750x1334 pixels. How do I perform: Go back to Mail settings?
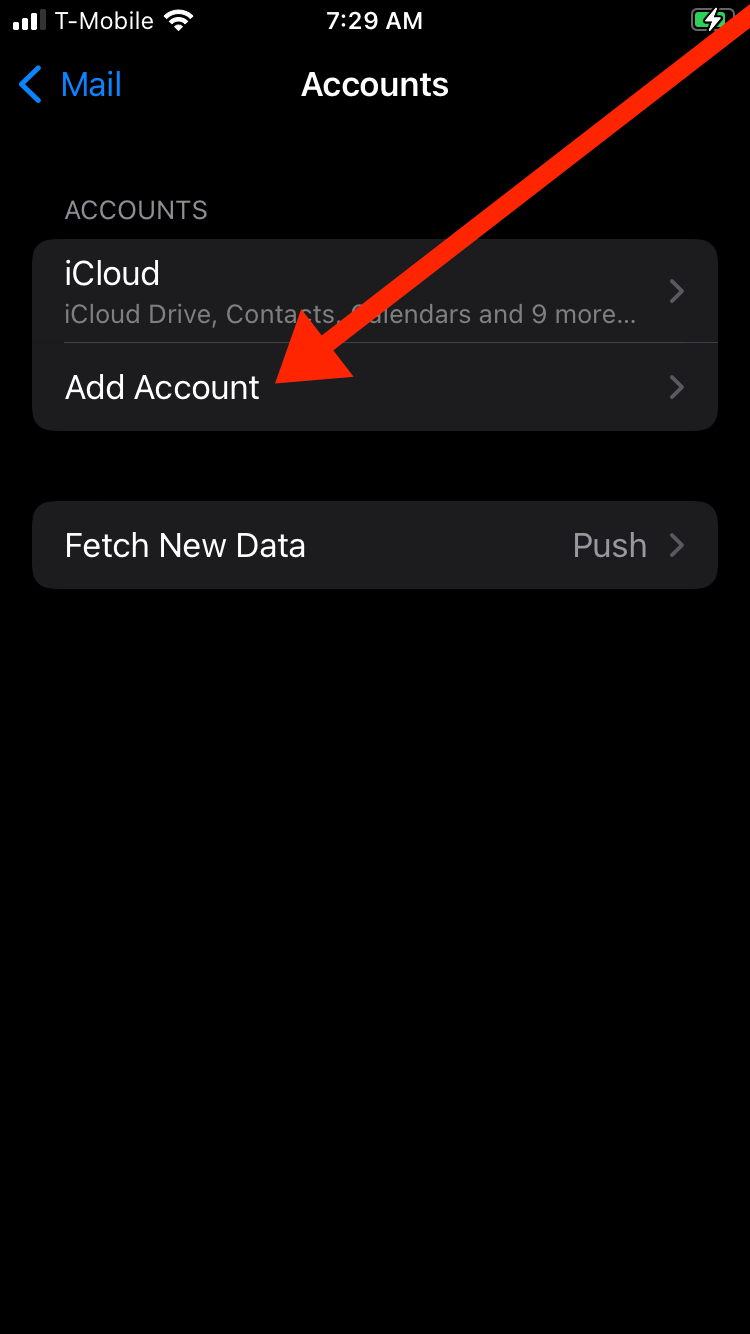70,85
